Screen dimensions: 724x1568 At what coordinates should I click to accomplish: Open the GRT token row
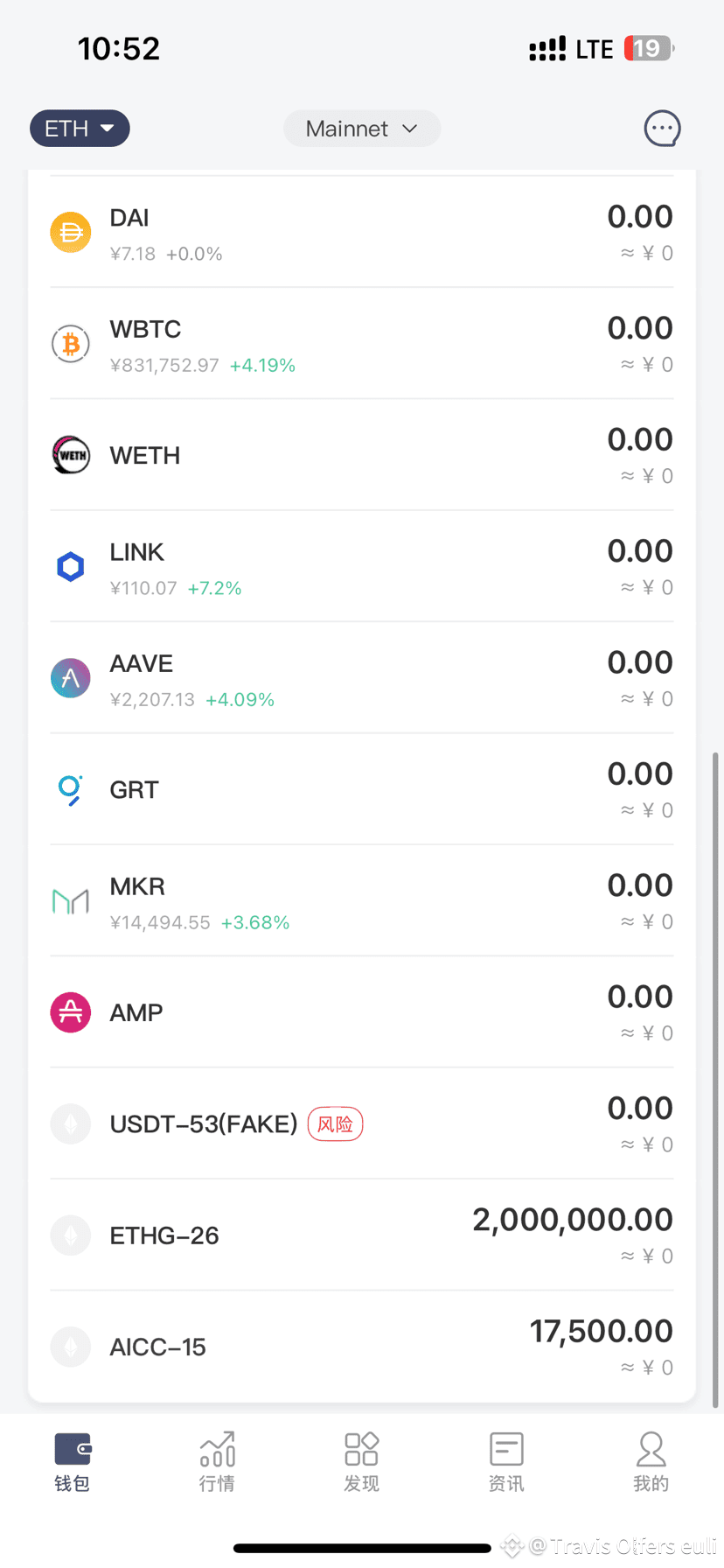pyautogui.click(x=362, y=789)
